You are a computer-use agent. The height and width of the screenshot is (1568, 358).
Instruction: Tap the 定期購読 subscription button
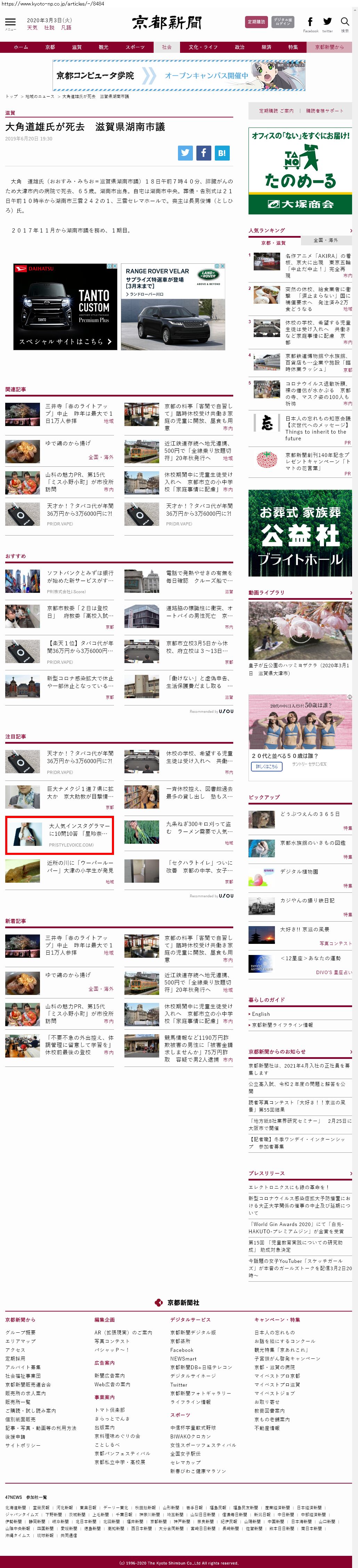point(256,22)
